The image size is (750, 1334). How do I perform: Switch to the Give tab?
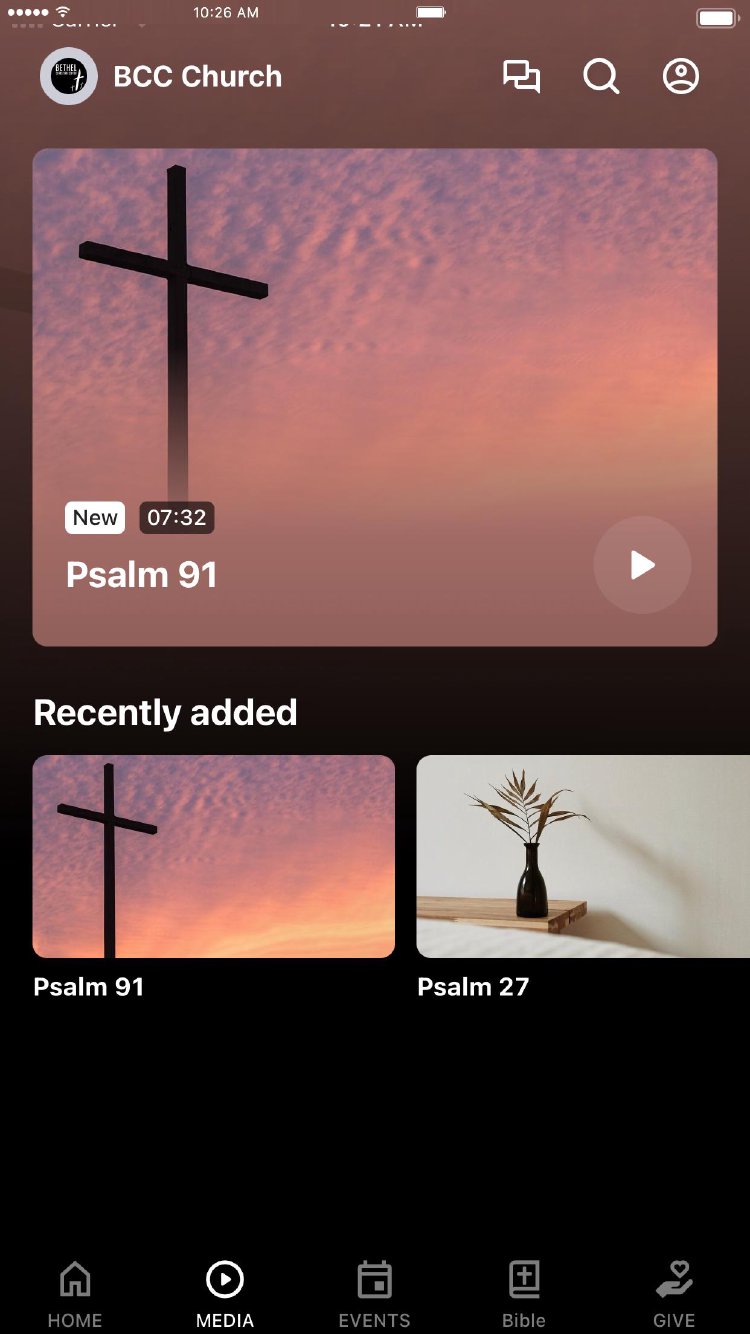point(674,1293)
